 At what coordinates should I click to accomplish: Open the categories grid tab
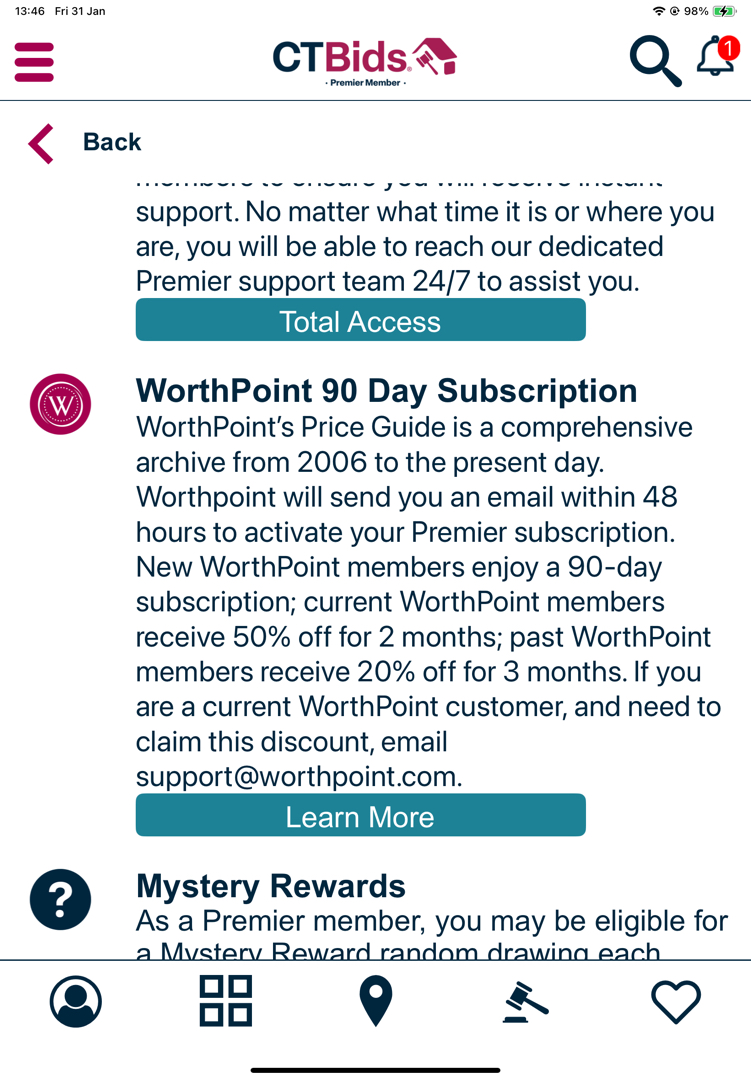226,1001
